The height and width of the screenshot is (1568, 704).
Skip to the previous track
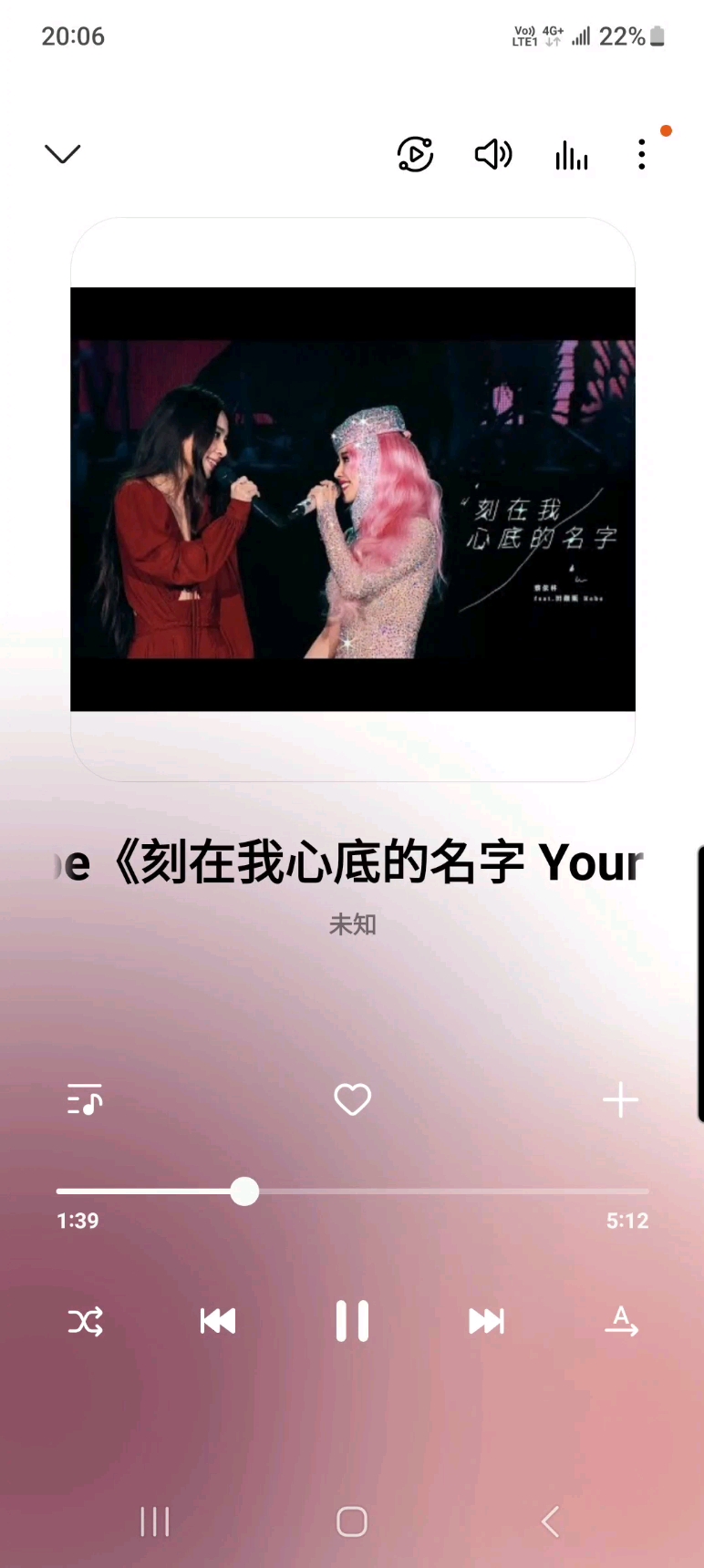[218, 1321]
